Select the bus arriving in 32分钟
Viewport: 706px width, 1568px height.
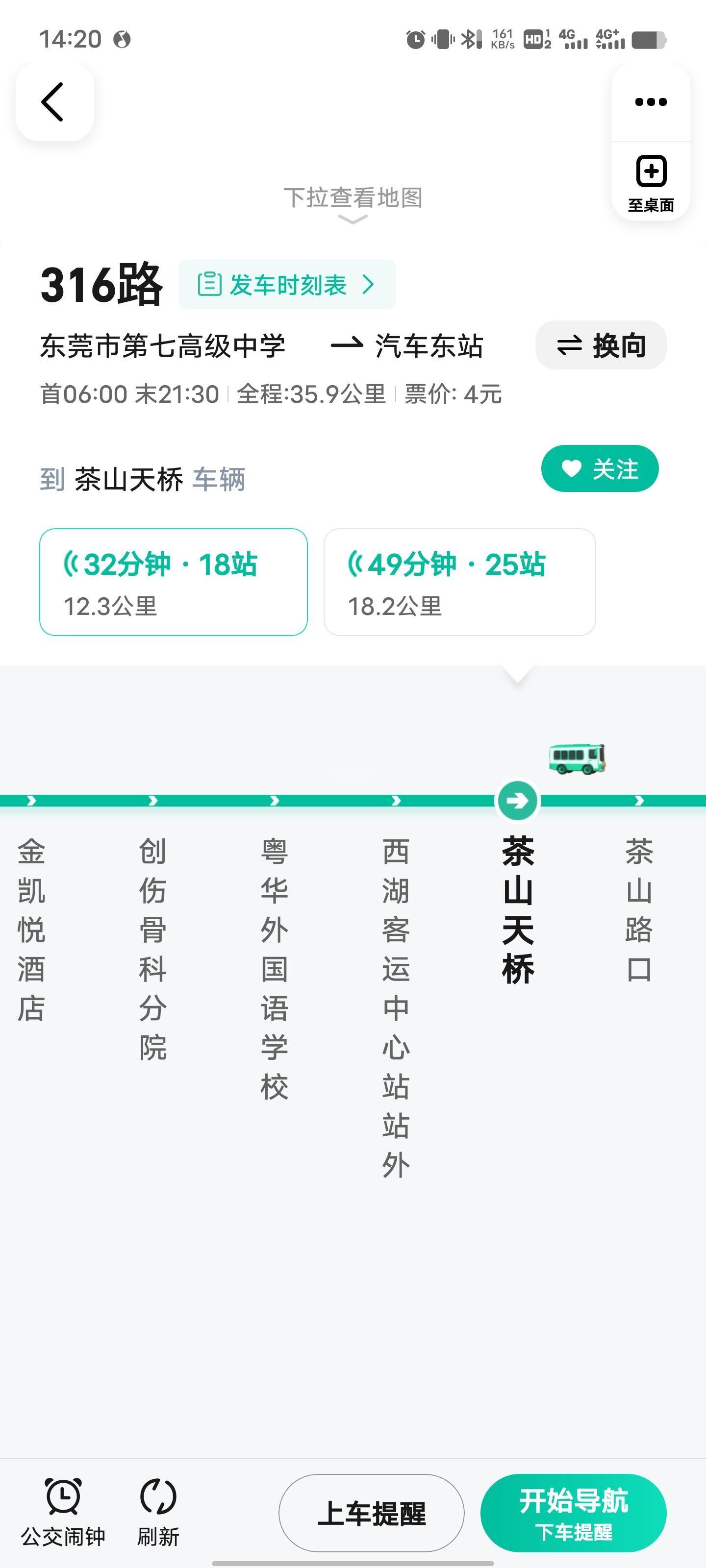[x=173, y=582]
